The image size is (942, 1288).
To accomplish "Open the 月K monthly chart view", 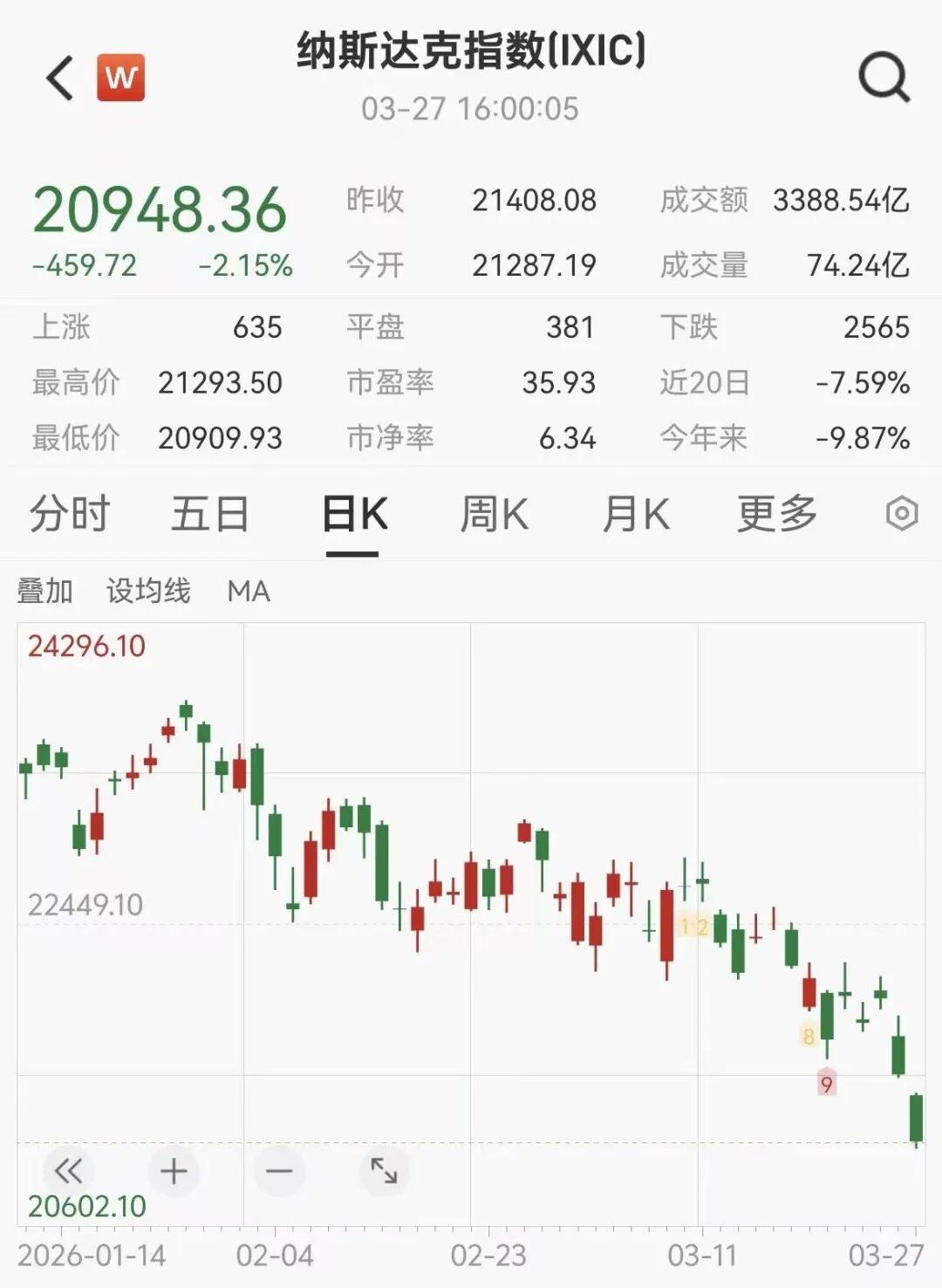I will 636,515.
